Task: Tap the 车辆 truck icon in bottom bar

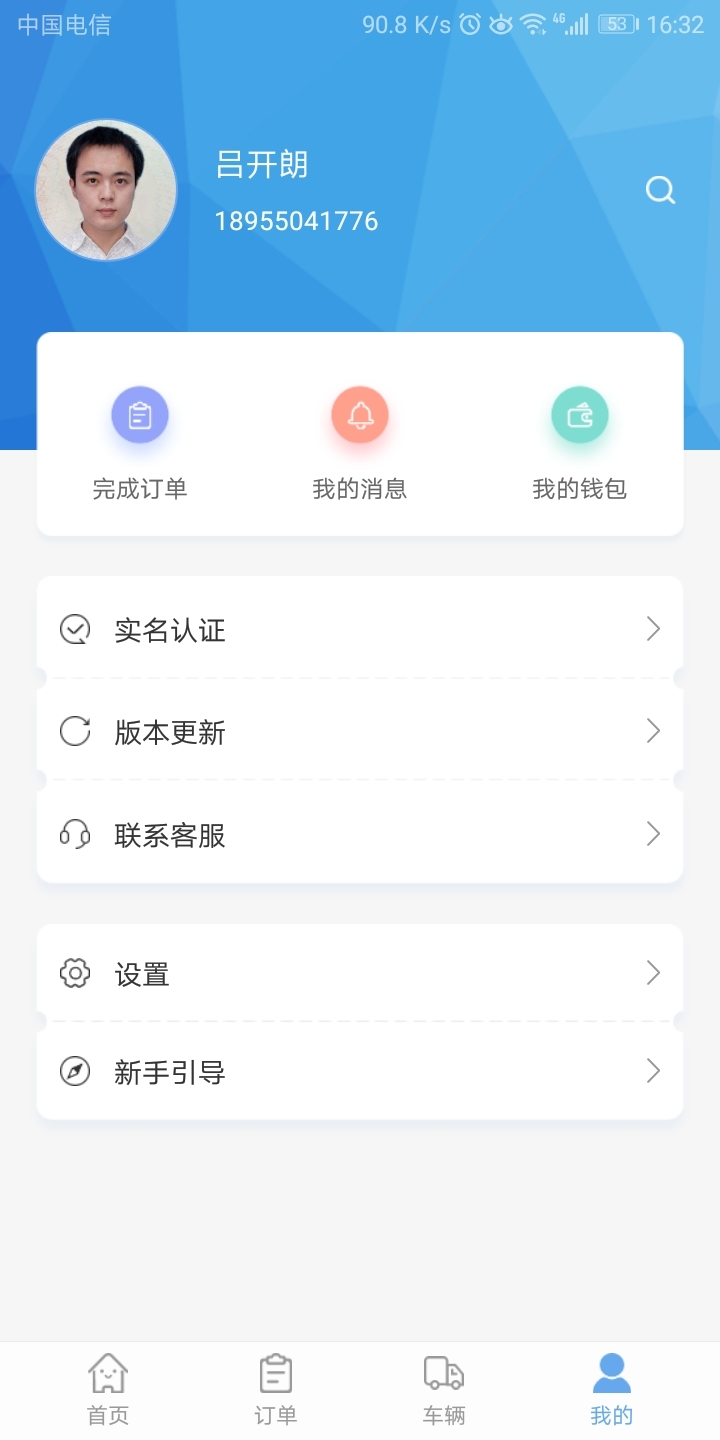Action: coord(443,1375)
